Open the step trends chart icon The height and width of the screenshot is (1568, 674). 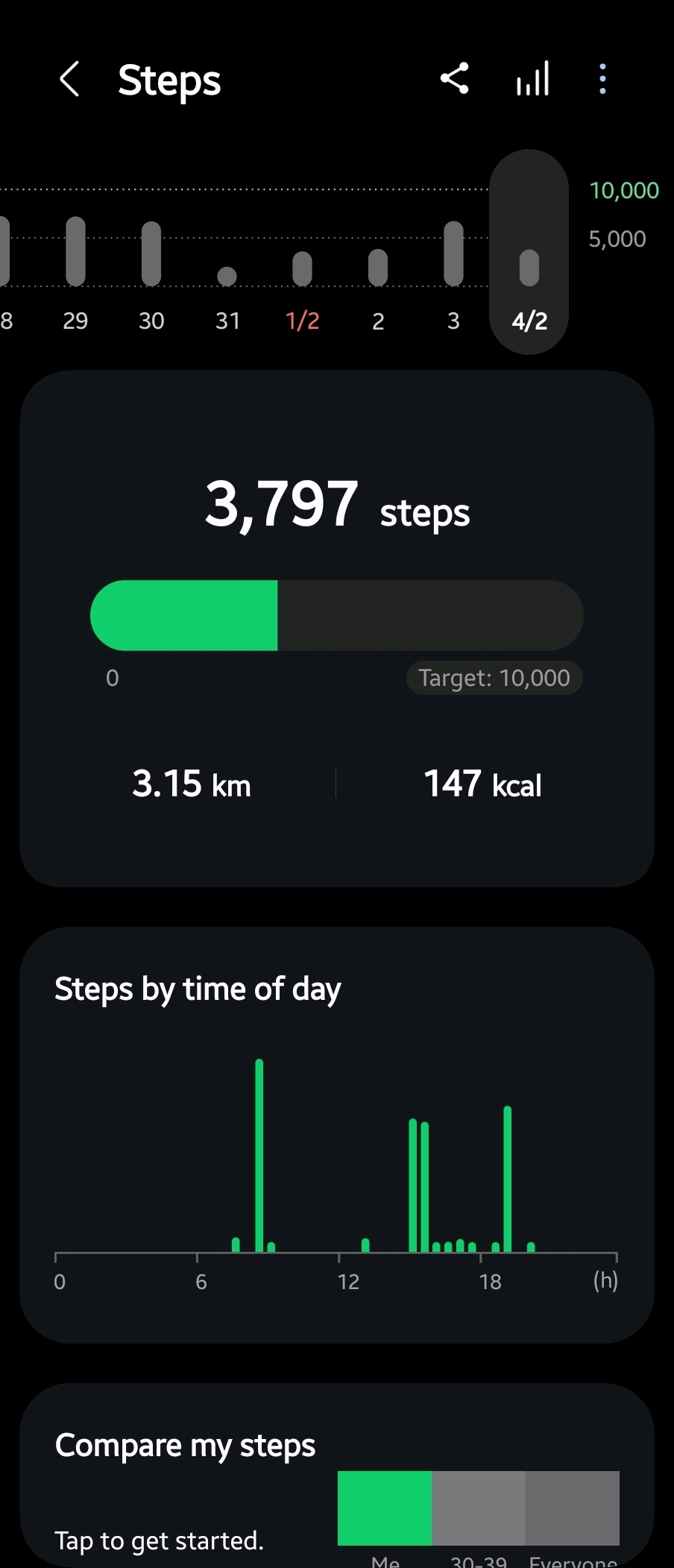pos(532,78)
